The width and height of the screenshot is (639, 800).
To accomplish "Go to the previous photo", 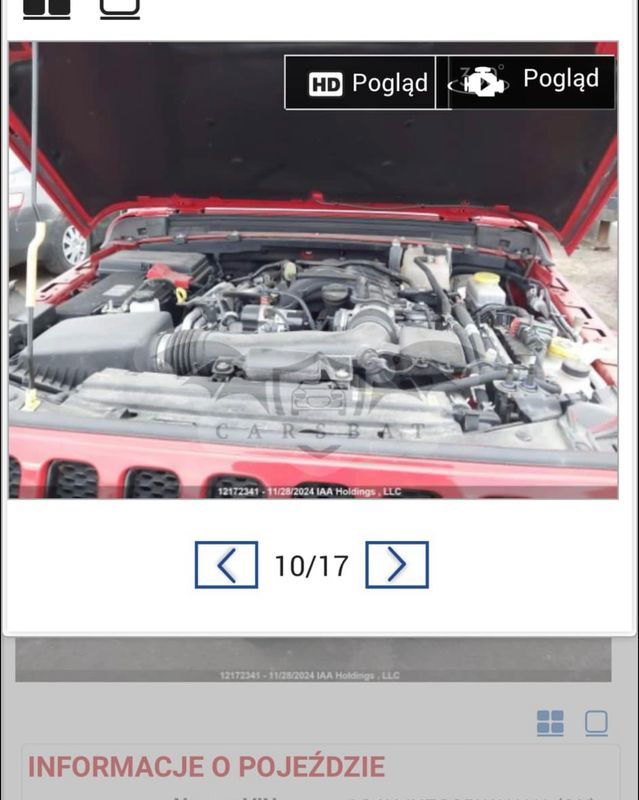I will click(226, 565).
